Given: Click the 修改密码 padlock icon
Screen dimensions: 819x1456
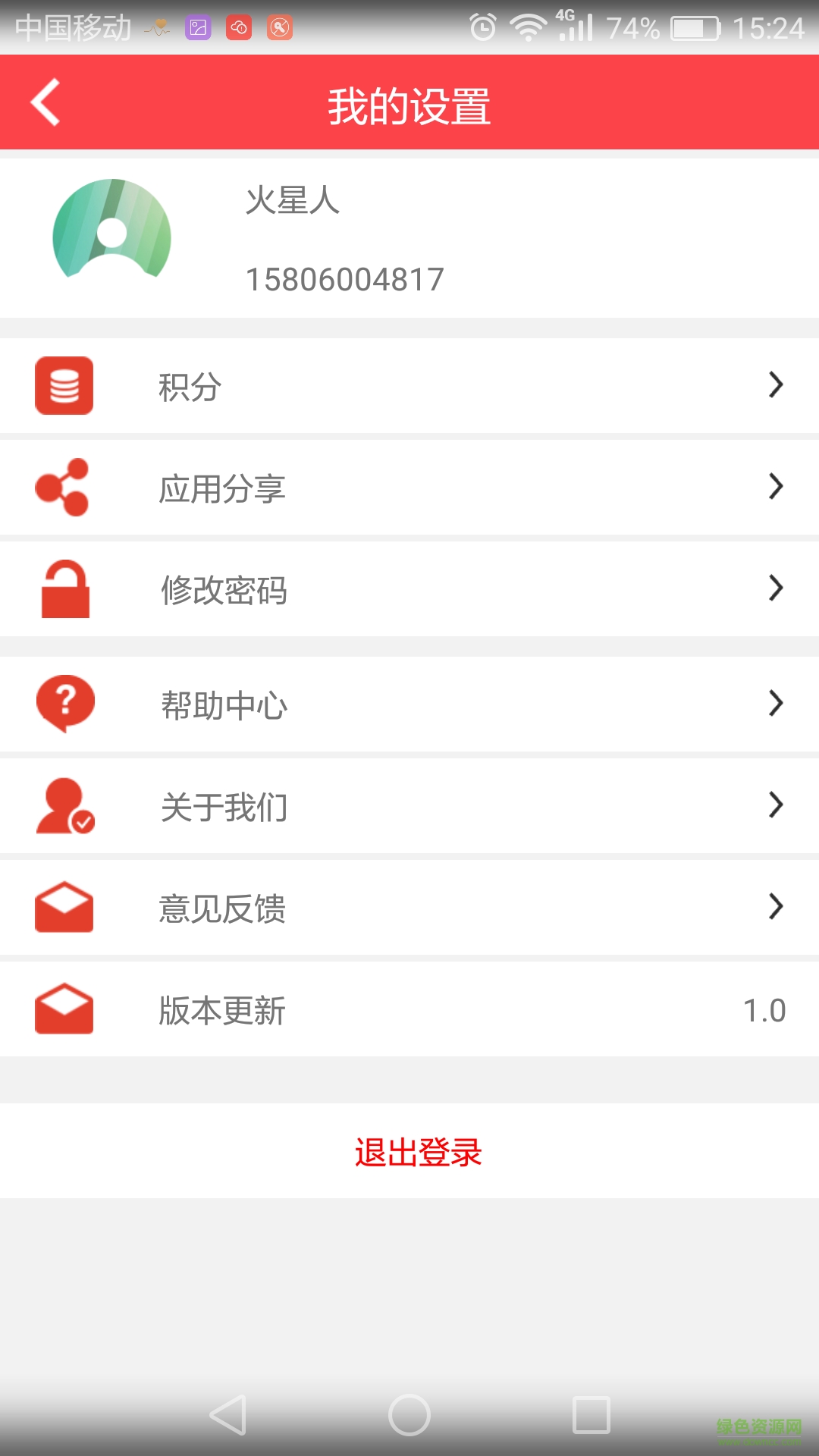Looking at the screenshot, I should click(x=64, y=589).
